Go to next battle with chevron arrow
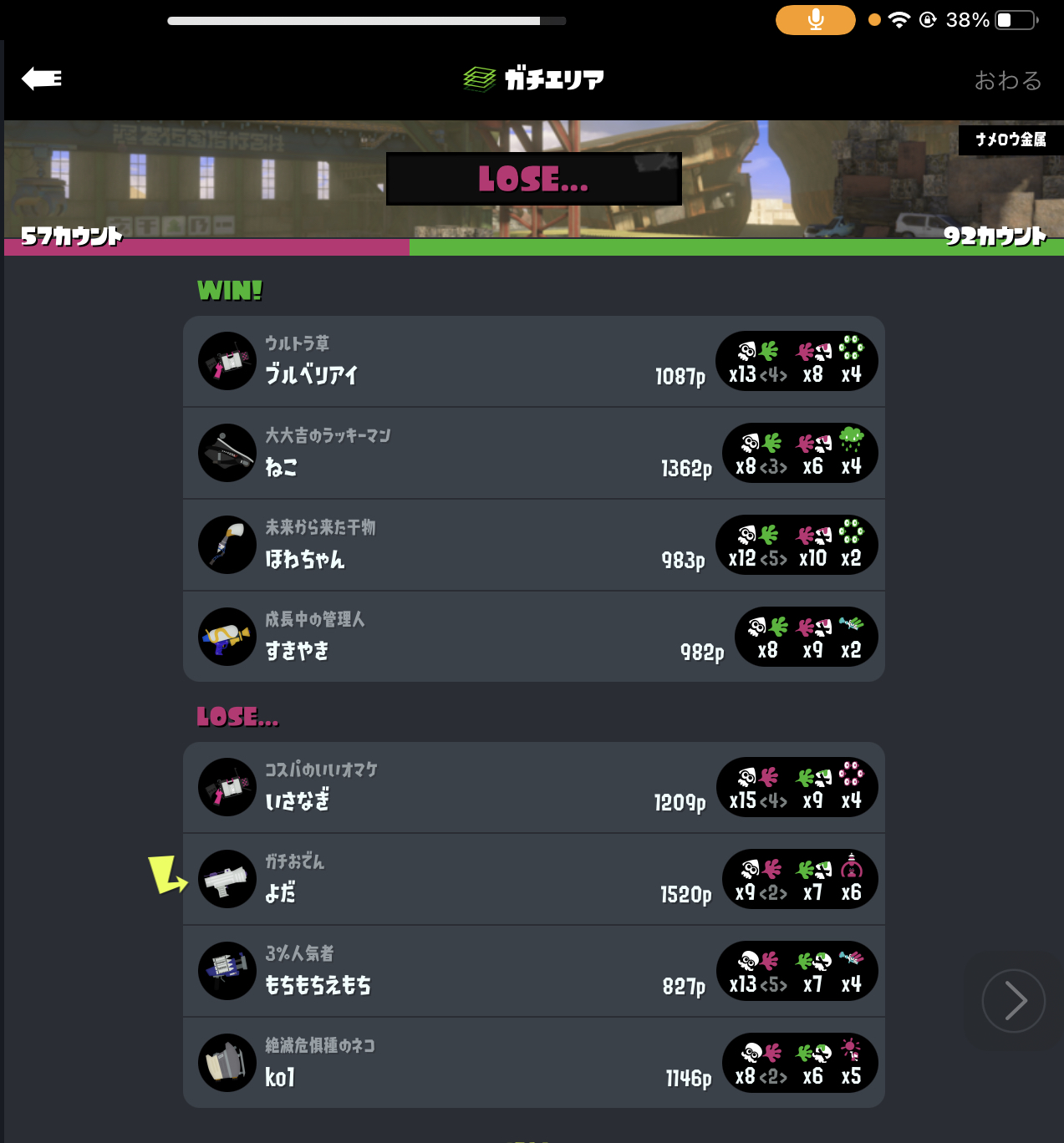Screen dimensions: 1064x1143 pyautogui.click(x=1013, y=1000)
